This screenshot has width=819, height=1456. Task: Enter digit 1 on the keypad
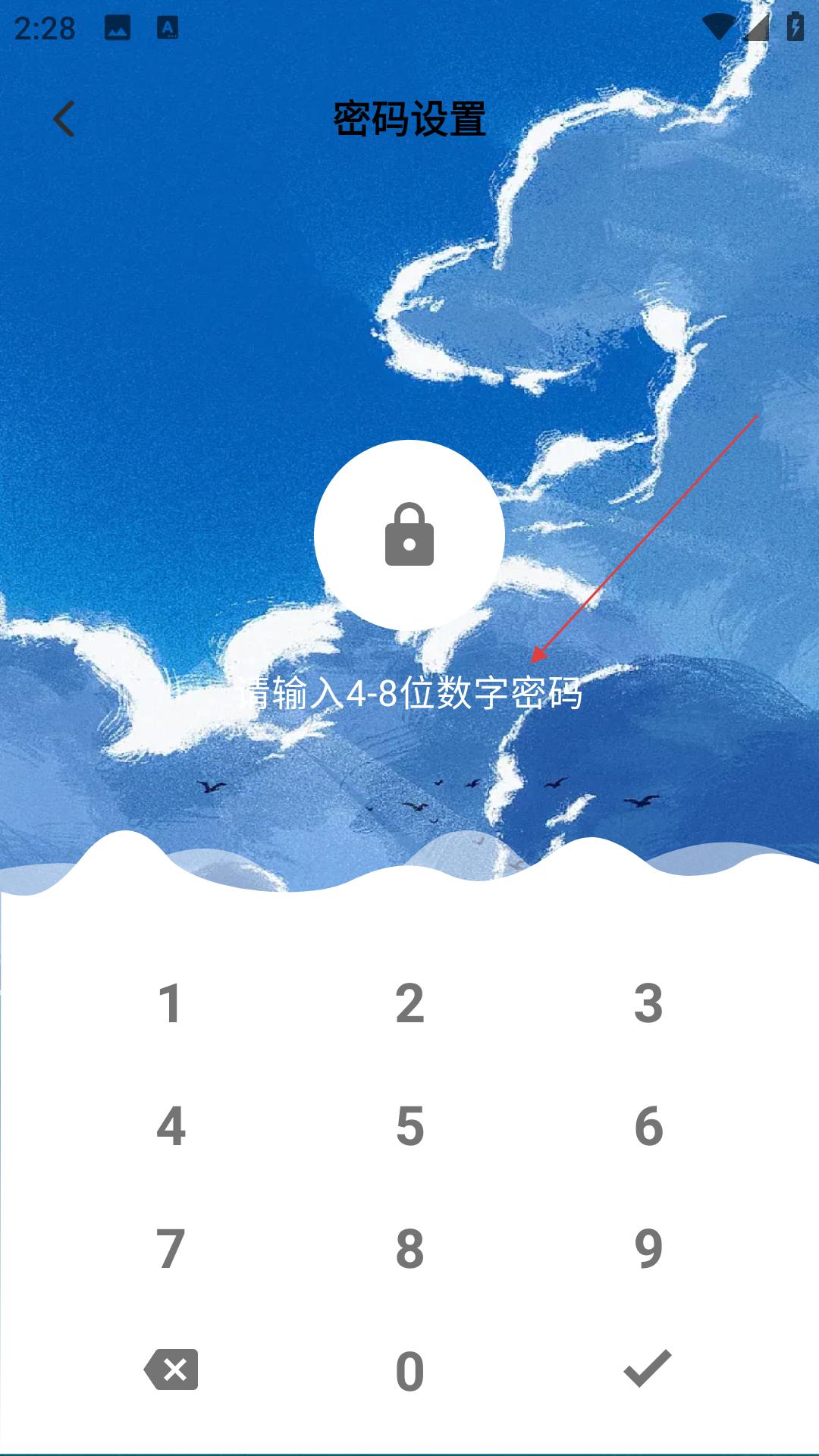tap(171, 1003)
